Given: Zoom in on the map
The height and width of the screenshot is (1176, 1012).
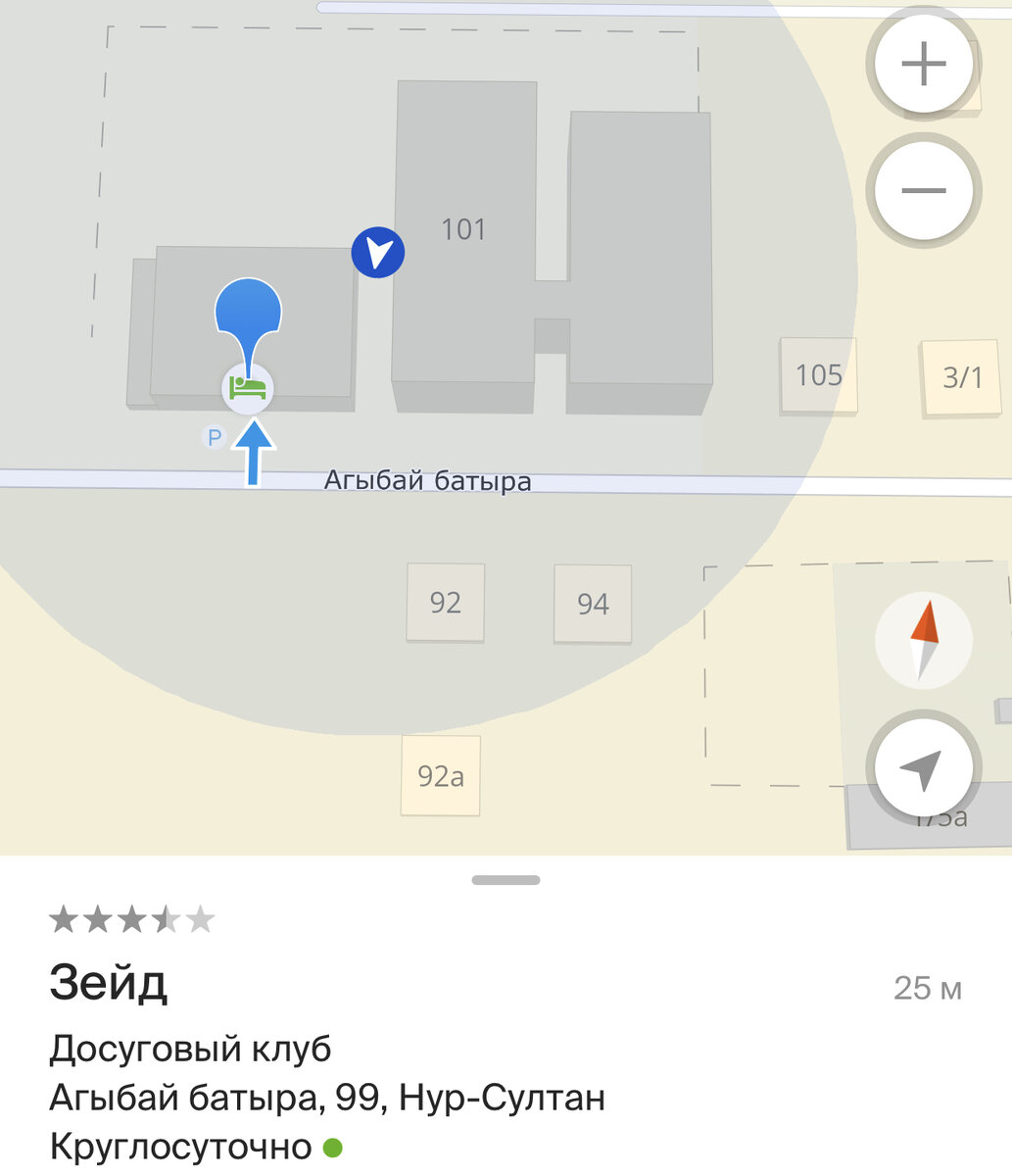Looking at the screenshot, I should point(923,66).
